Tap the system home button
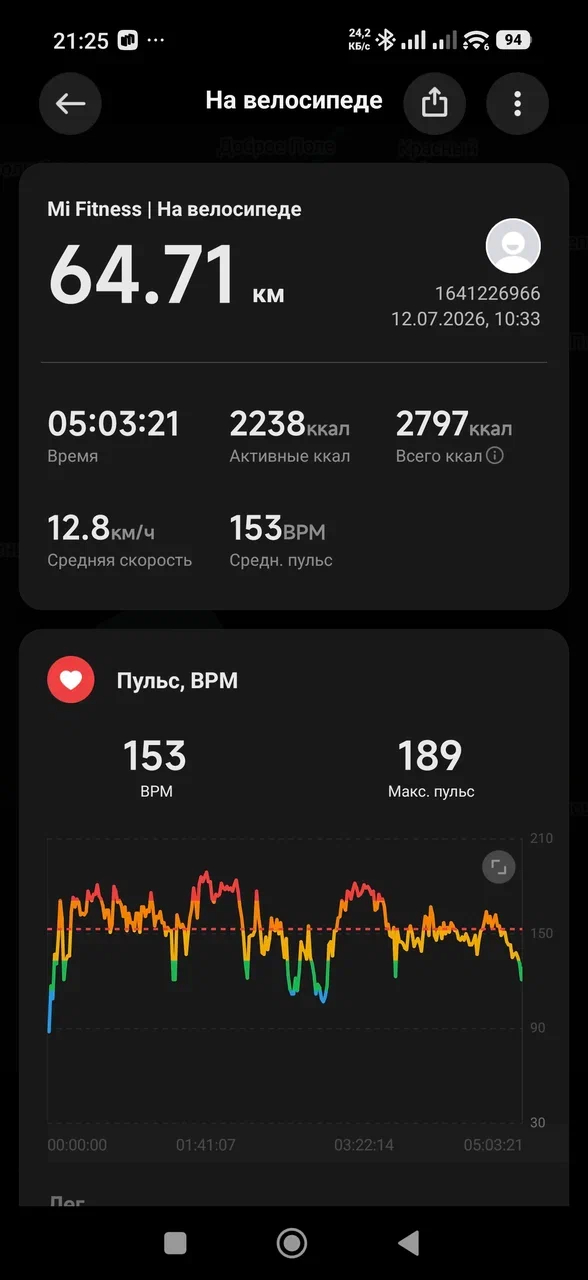This screenshot has height=1280, width=588. (x=292, y=1242)
